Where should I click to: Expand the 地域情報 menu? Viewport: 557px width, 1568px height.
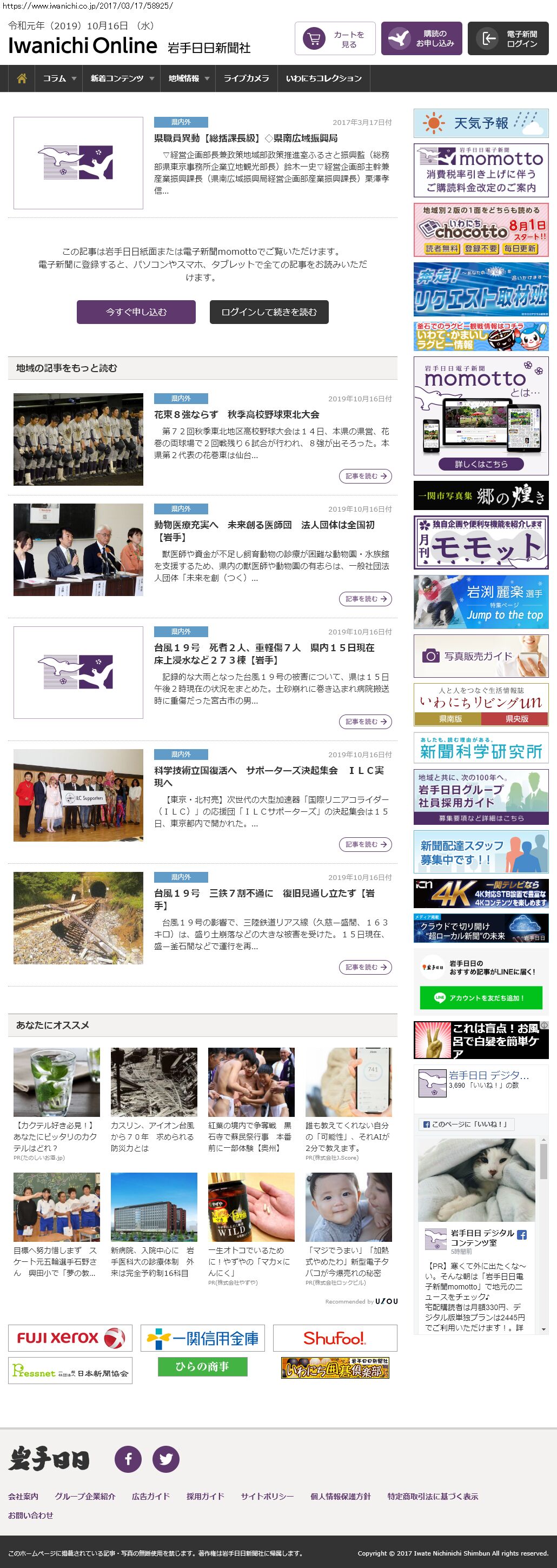point(189,78)
